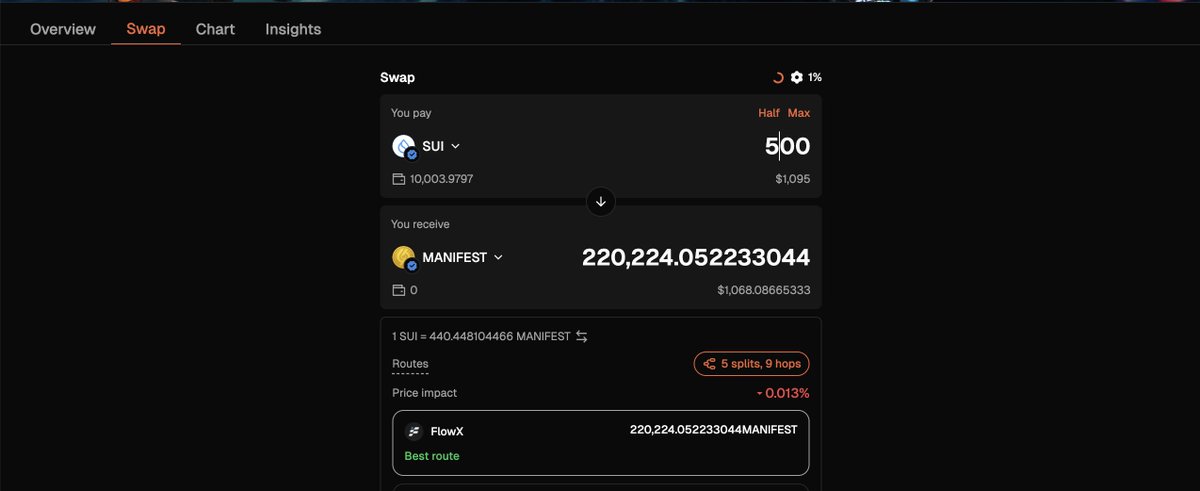
Task: Open the SUI token dropdown
Action: pos(427,146)
